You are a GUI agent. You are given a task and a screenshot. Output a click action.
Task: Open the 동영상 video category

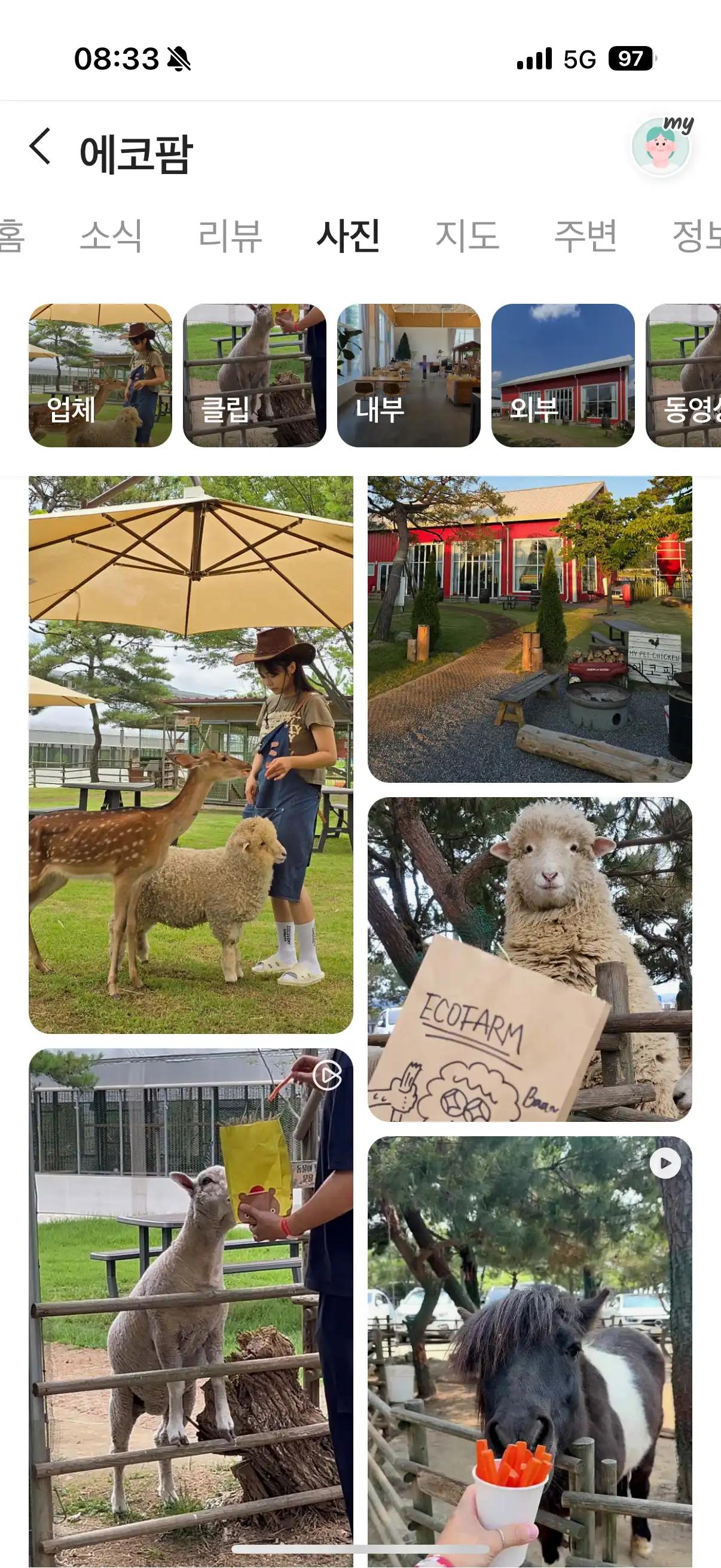(x=685, y=376)
